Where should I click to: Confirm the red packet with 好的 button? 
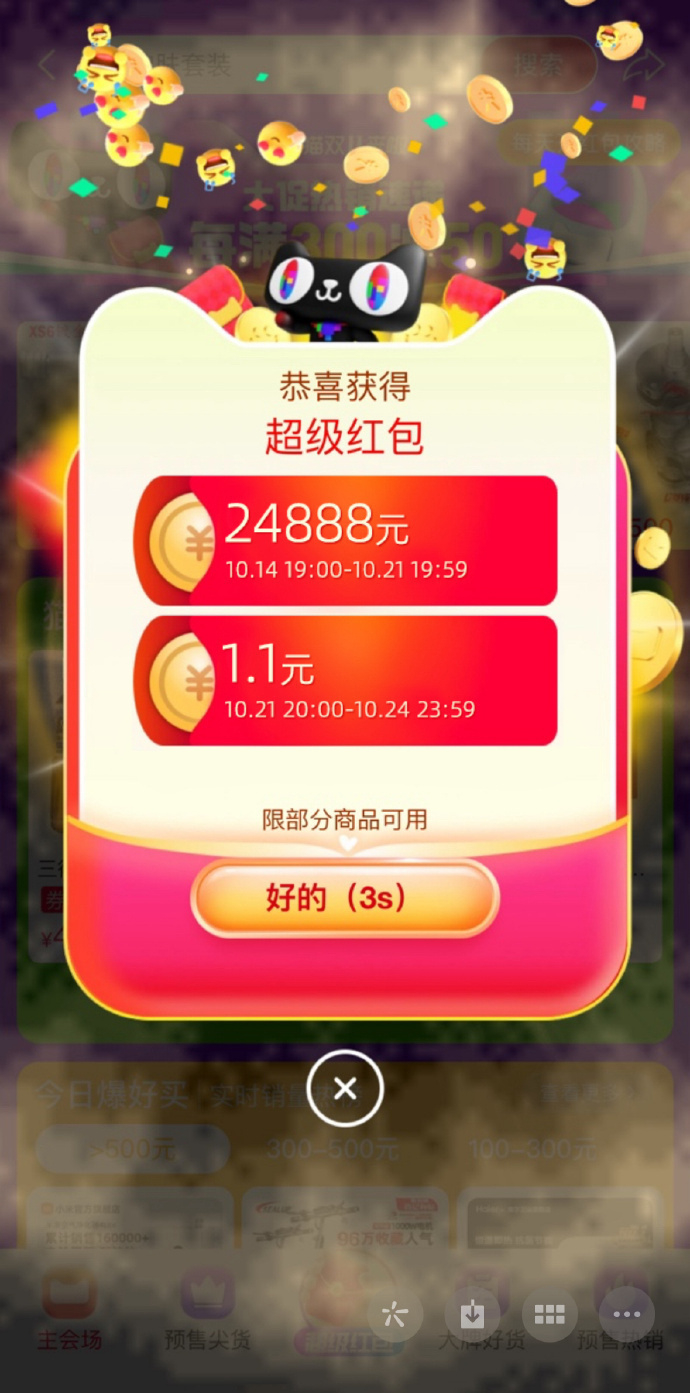click(x=345, y=898)
